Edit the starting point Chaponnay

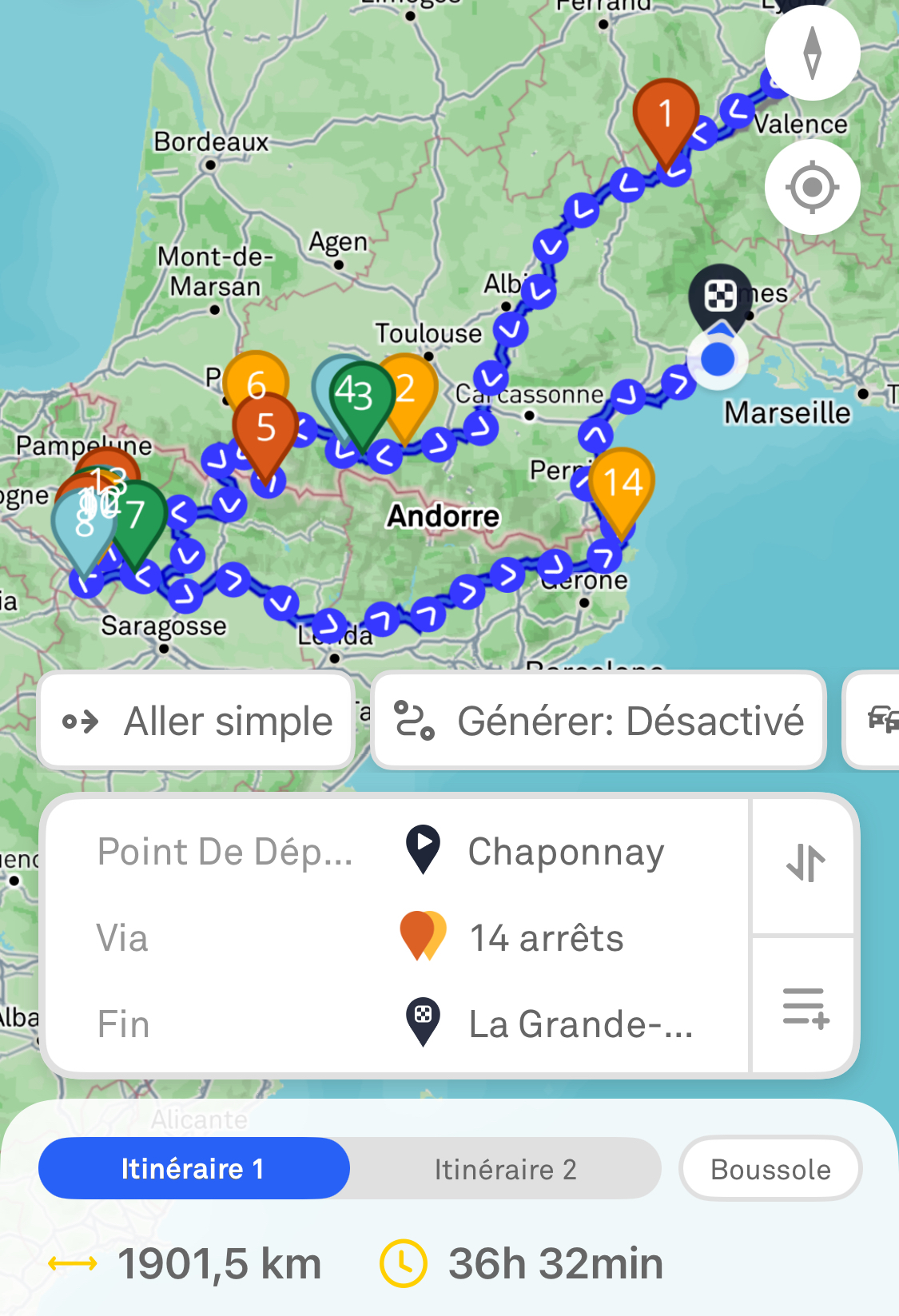(x=564, y=852)
